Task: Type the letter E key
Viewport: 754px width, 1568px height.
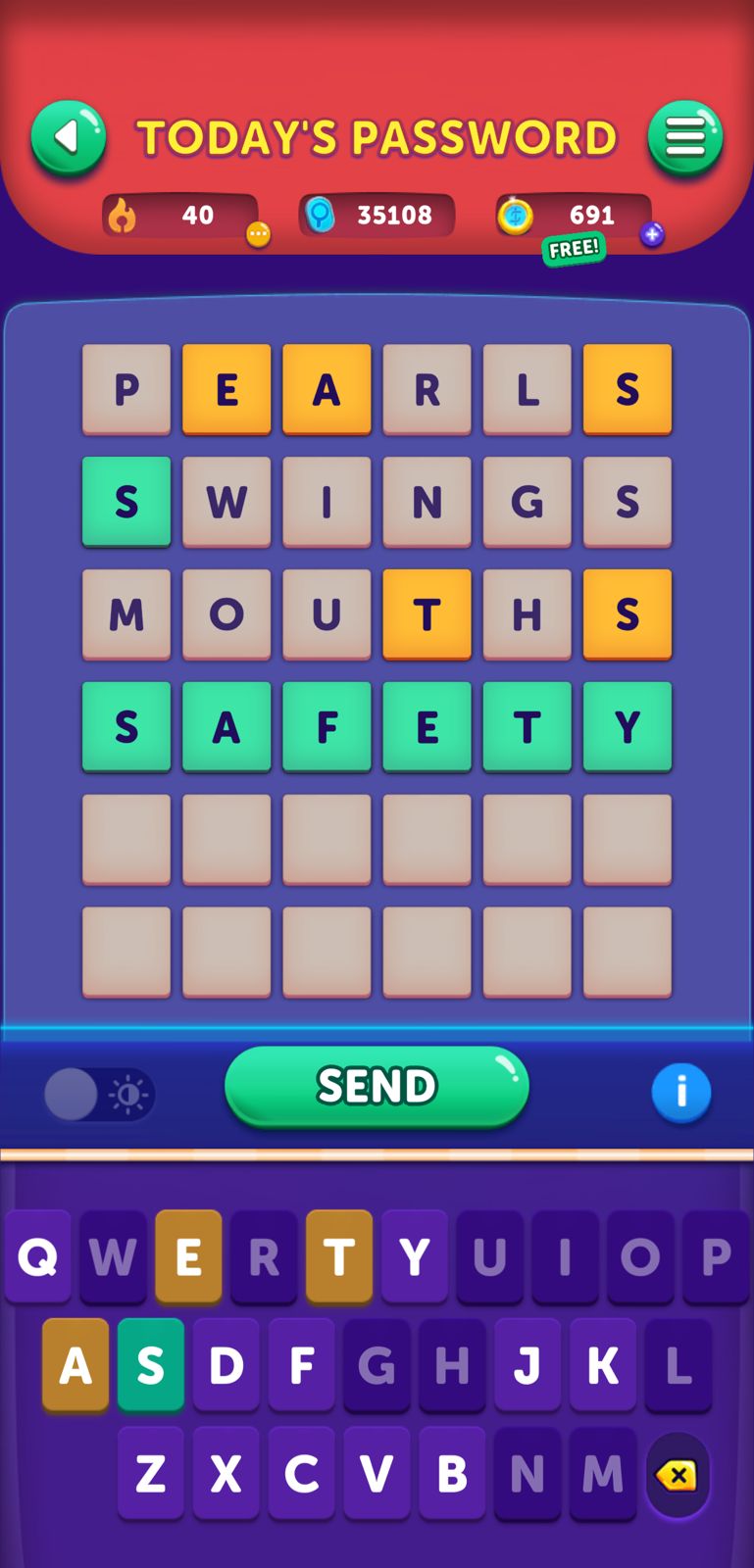Action: 188,1256
